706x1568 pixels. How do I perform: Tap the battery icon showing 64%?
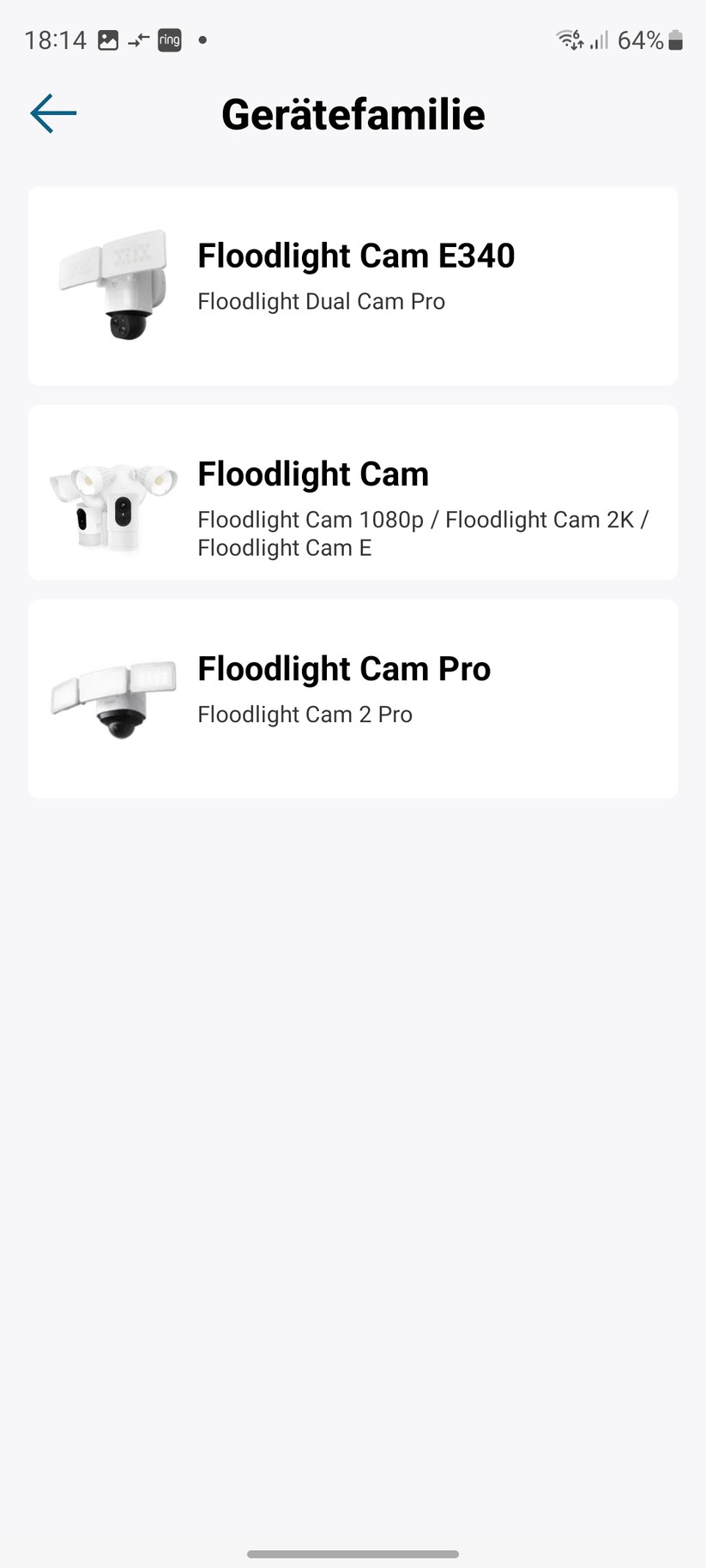(674, 39)
